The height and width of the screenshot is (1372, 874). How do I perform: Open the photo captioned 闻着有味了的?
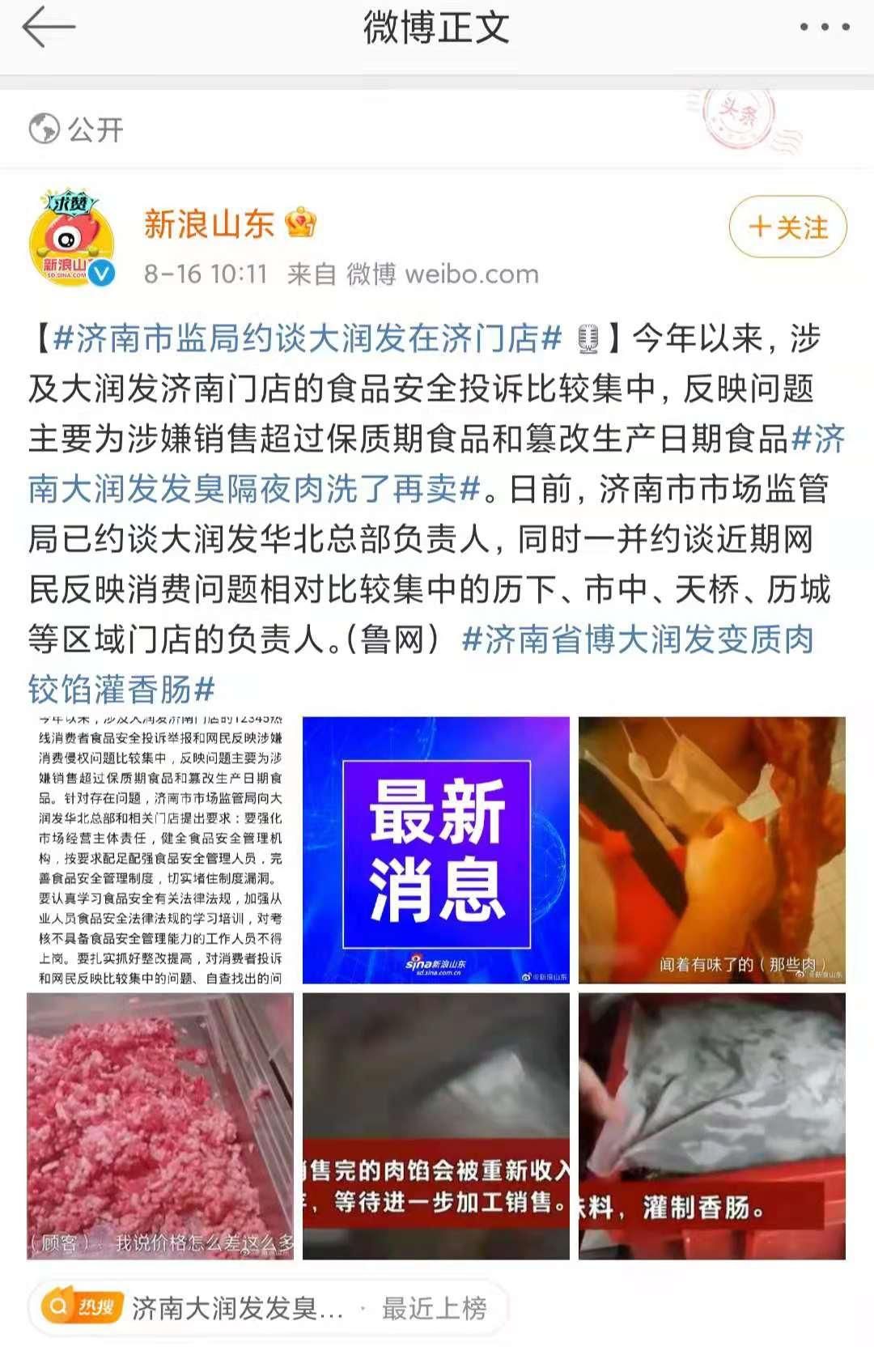click(x=711, y=850)
